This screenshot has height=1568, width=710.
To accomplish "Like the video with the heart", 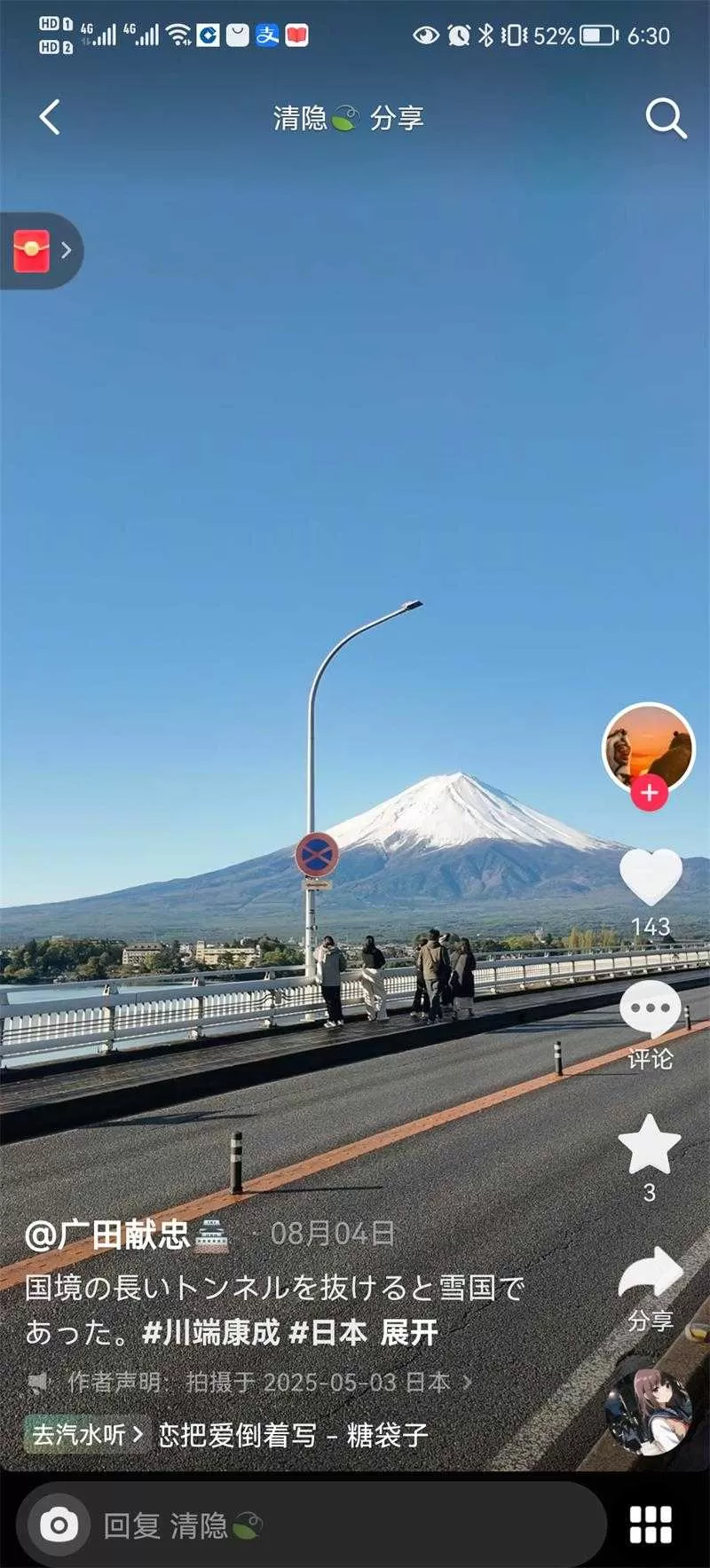I will coord(651,874).
